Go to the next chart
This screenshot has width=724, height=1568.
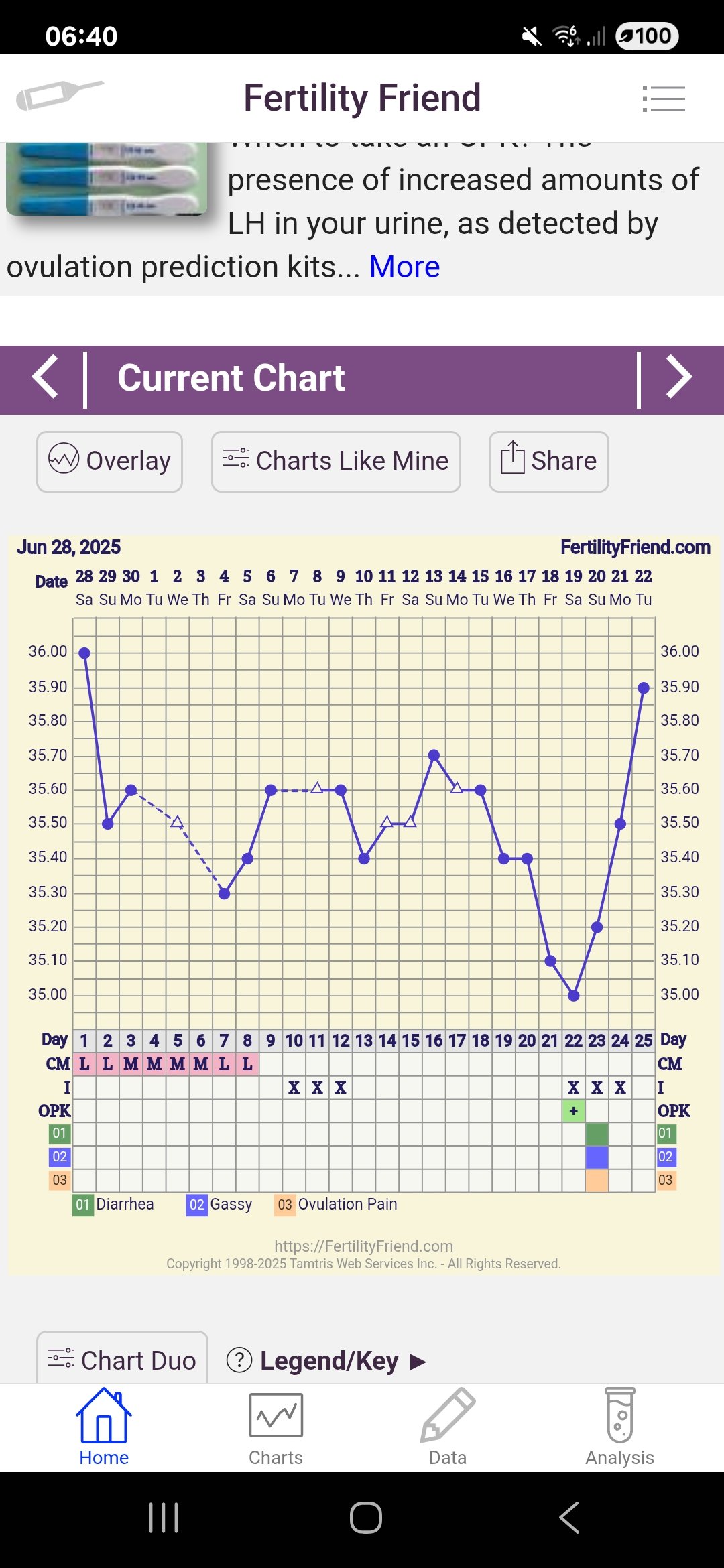[678, 378]
